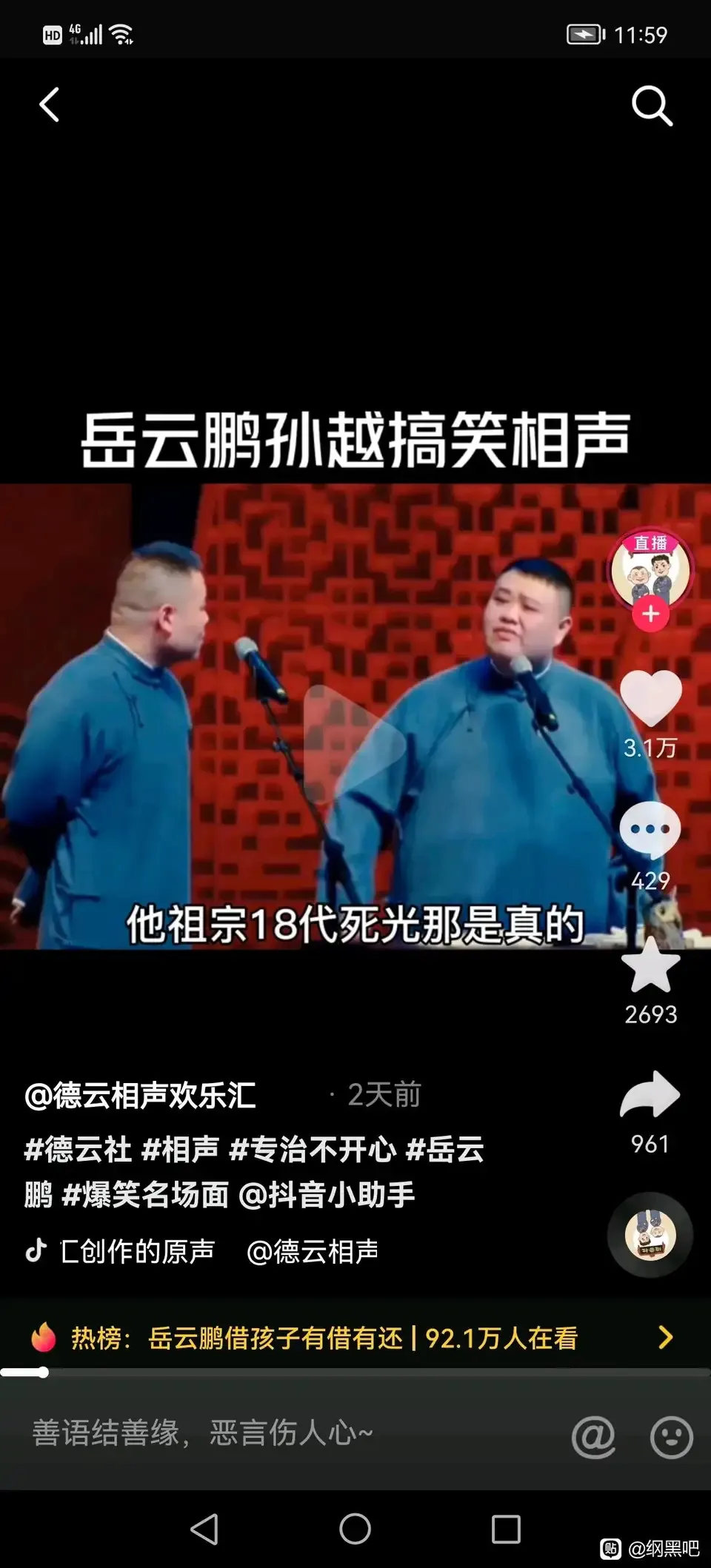Open the #相声 hashtag

pyautogui.click(x=181, y=1150)
